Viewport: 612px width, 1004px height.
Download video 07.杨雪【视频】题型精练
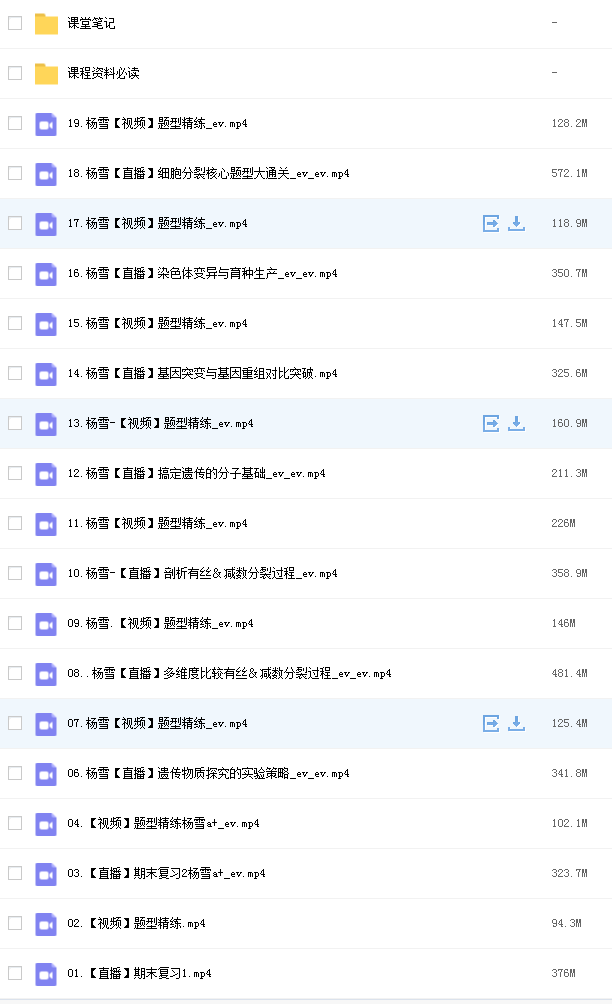516,724
